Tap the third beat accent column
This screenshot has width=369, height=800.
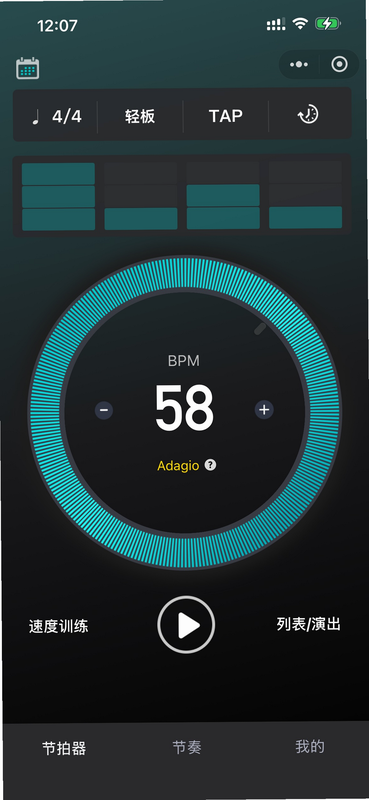pyautogui.click(x=223, y=196)
